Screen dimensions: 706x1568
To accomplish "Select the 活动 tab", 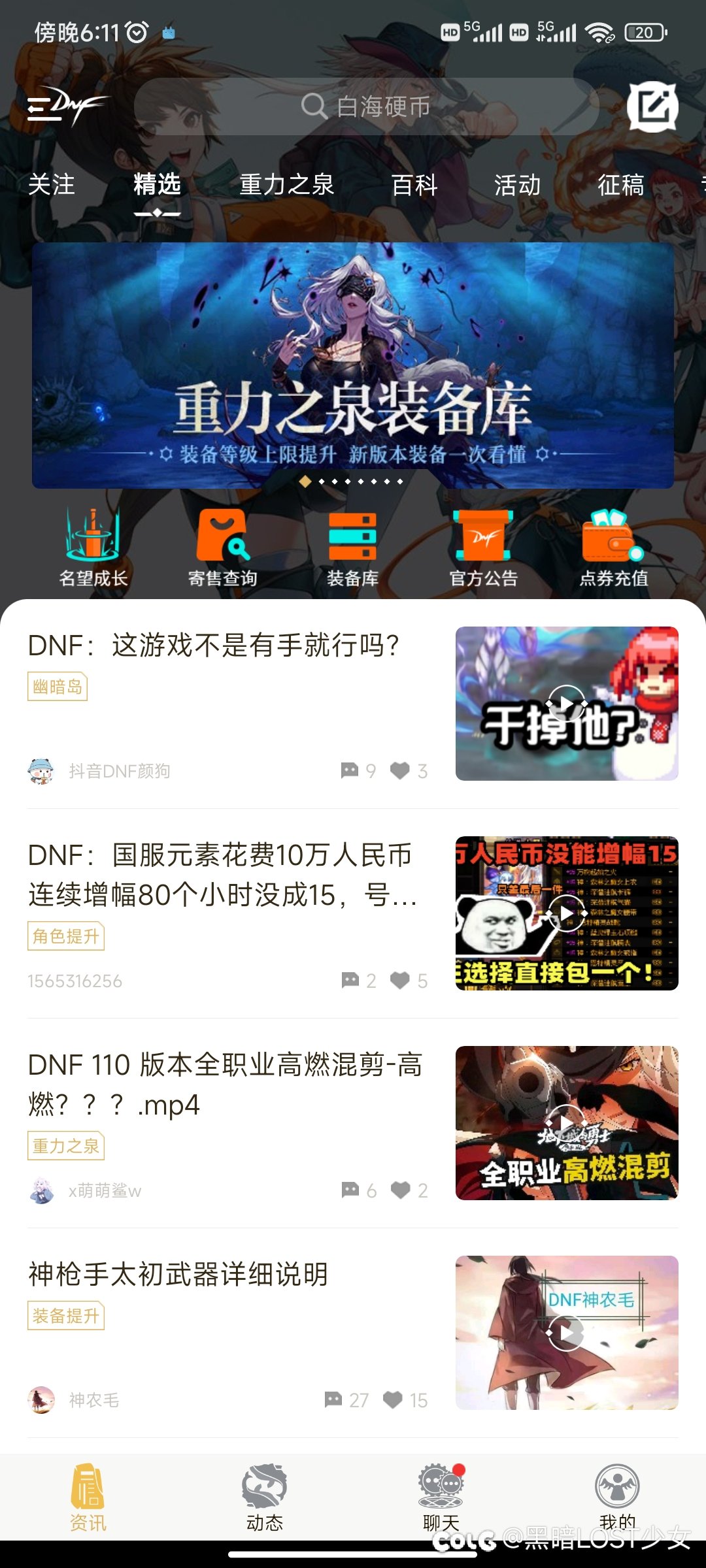I will (x=518, y=184).
